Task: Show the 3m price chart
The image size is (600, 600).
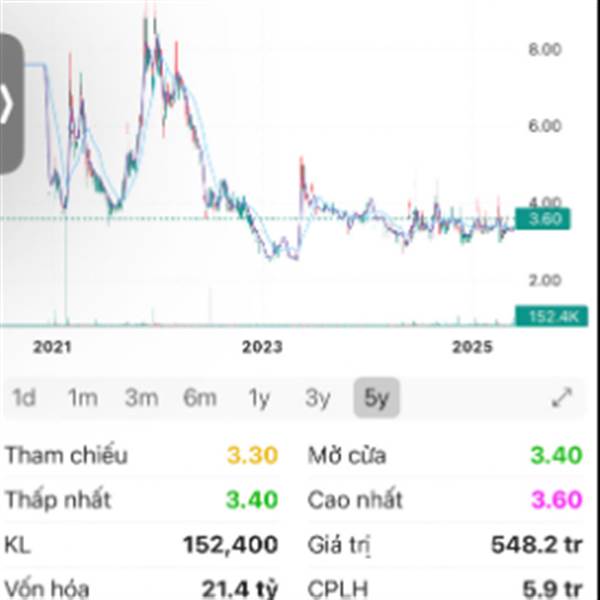Action: (x=141, y=398)
